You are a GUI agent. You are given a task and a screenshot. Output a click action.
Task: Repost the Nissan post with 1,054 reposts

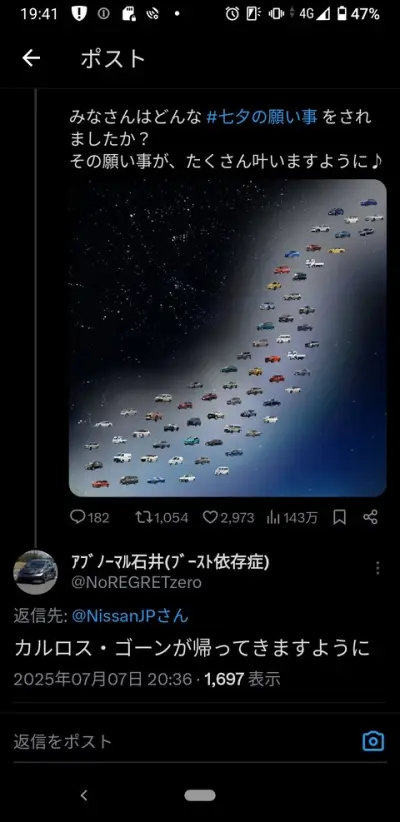point(161,518)
